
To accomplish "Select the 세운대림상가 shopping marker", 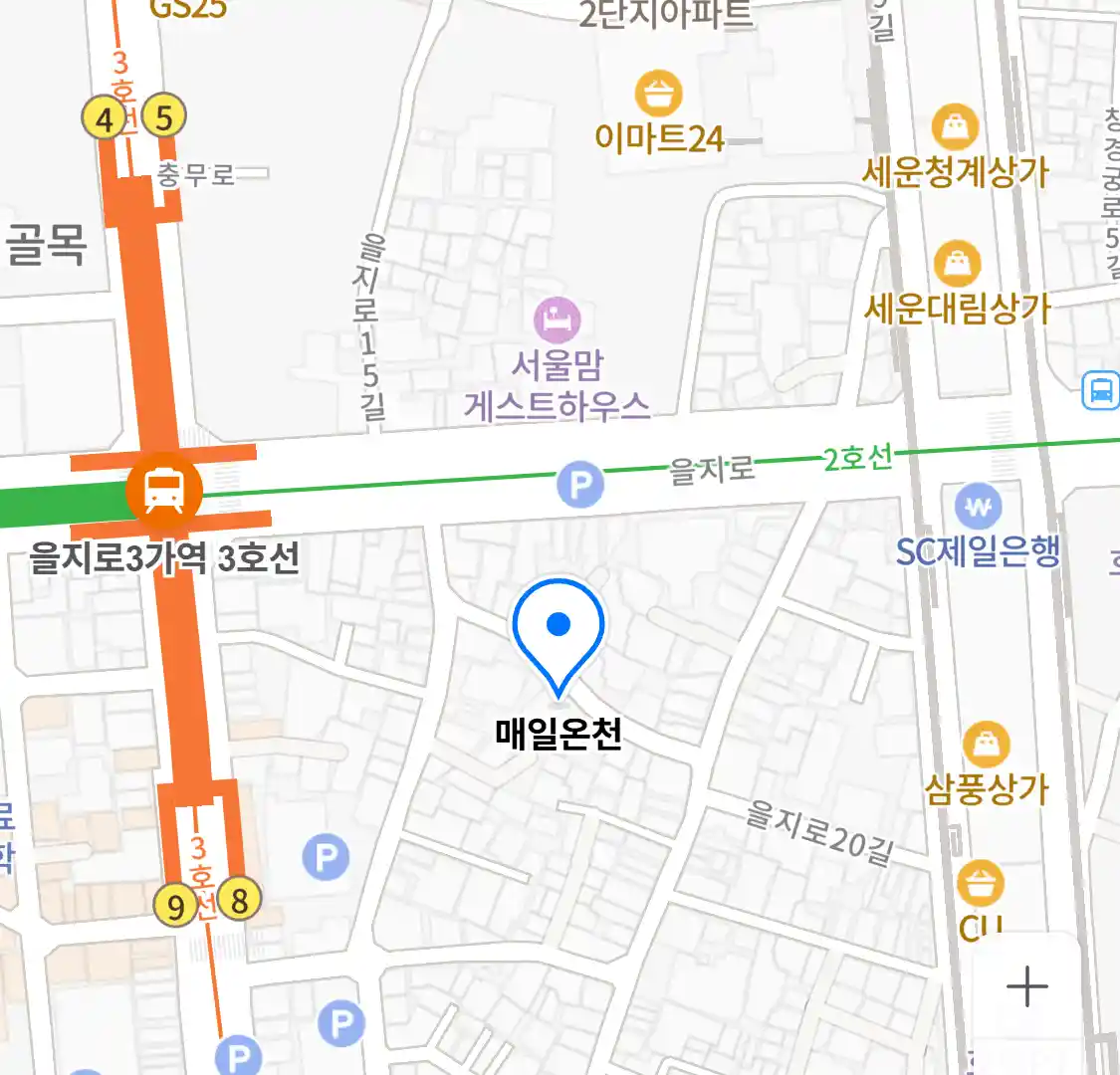I will 957,264.
